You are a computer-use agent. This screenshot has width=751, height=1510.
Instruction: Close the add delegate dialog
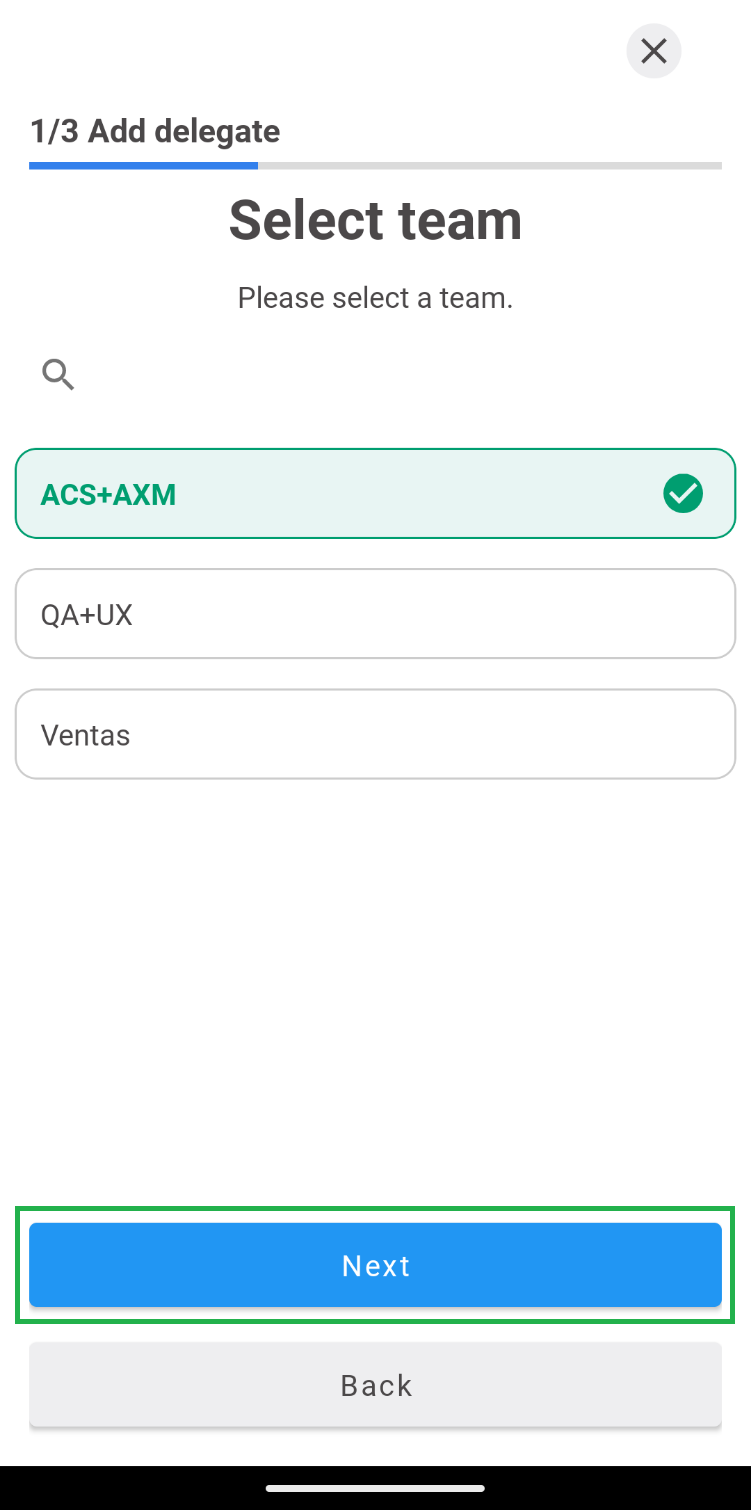(x=653, y=51)
